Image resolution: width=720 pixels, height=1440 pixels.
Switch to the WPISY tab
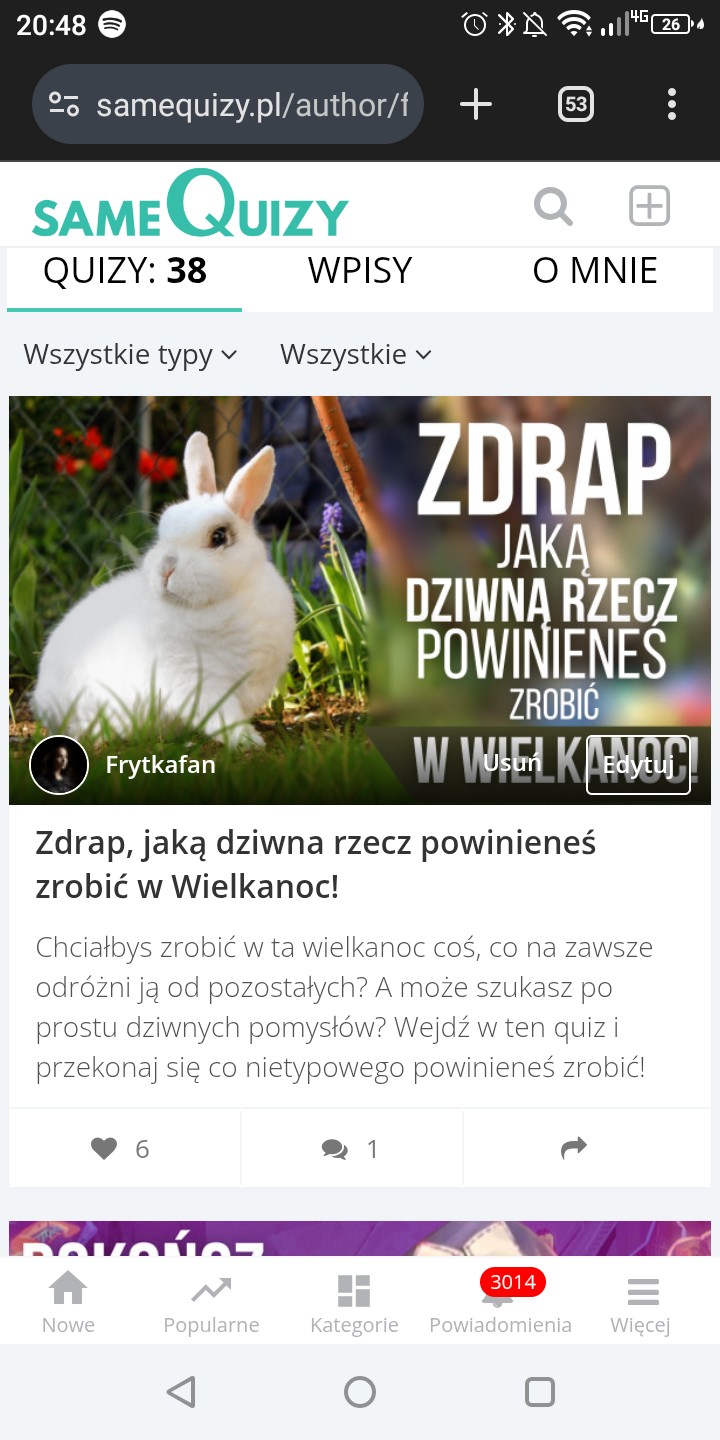pos(360,271)
